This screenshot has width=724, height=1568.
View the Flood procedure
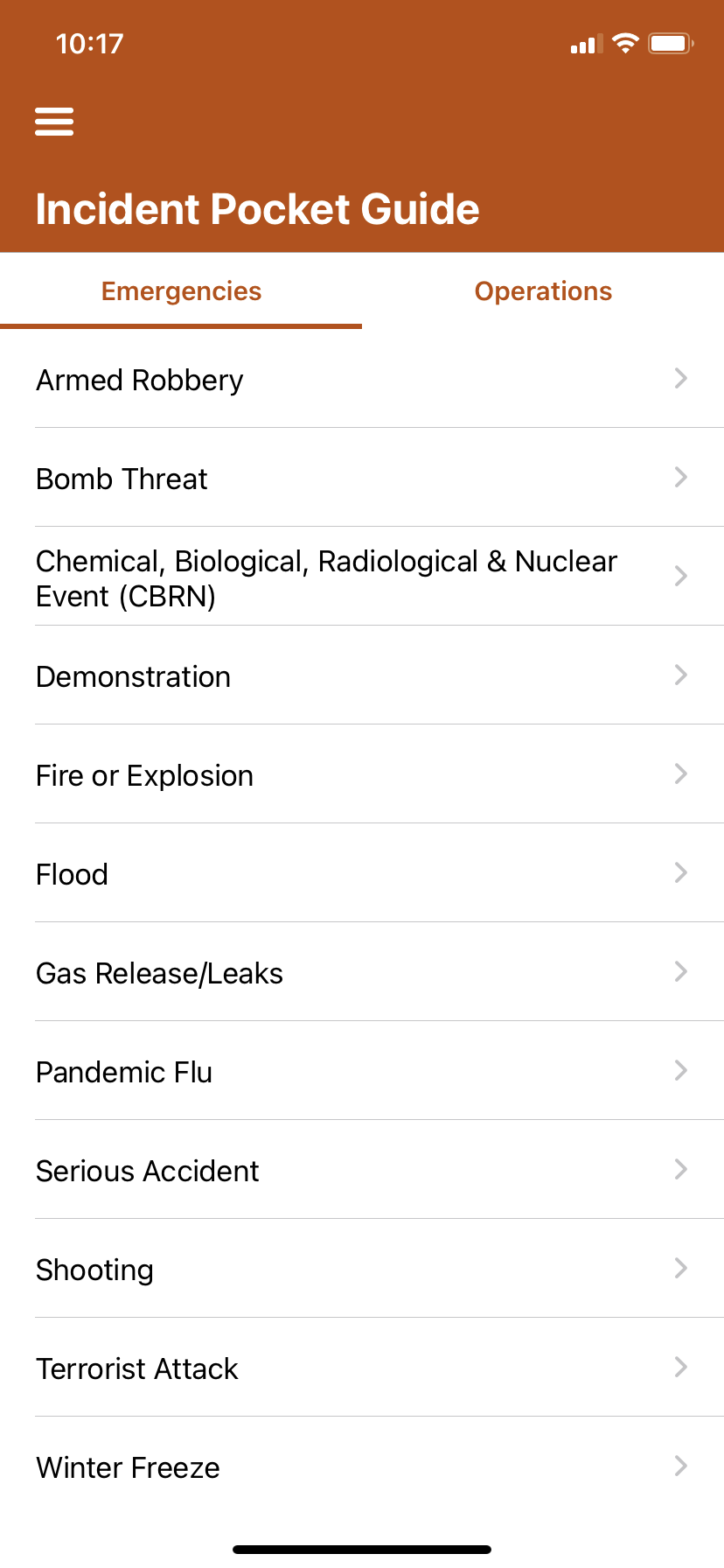pyautogui.click(x=362, y=874)
